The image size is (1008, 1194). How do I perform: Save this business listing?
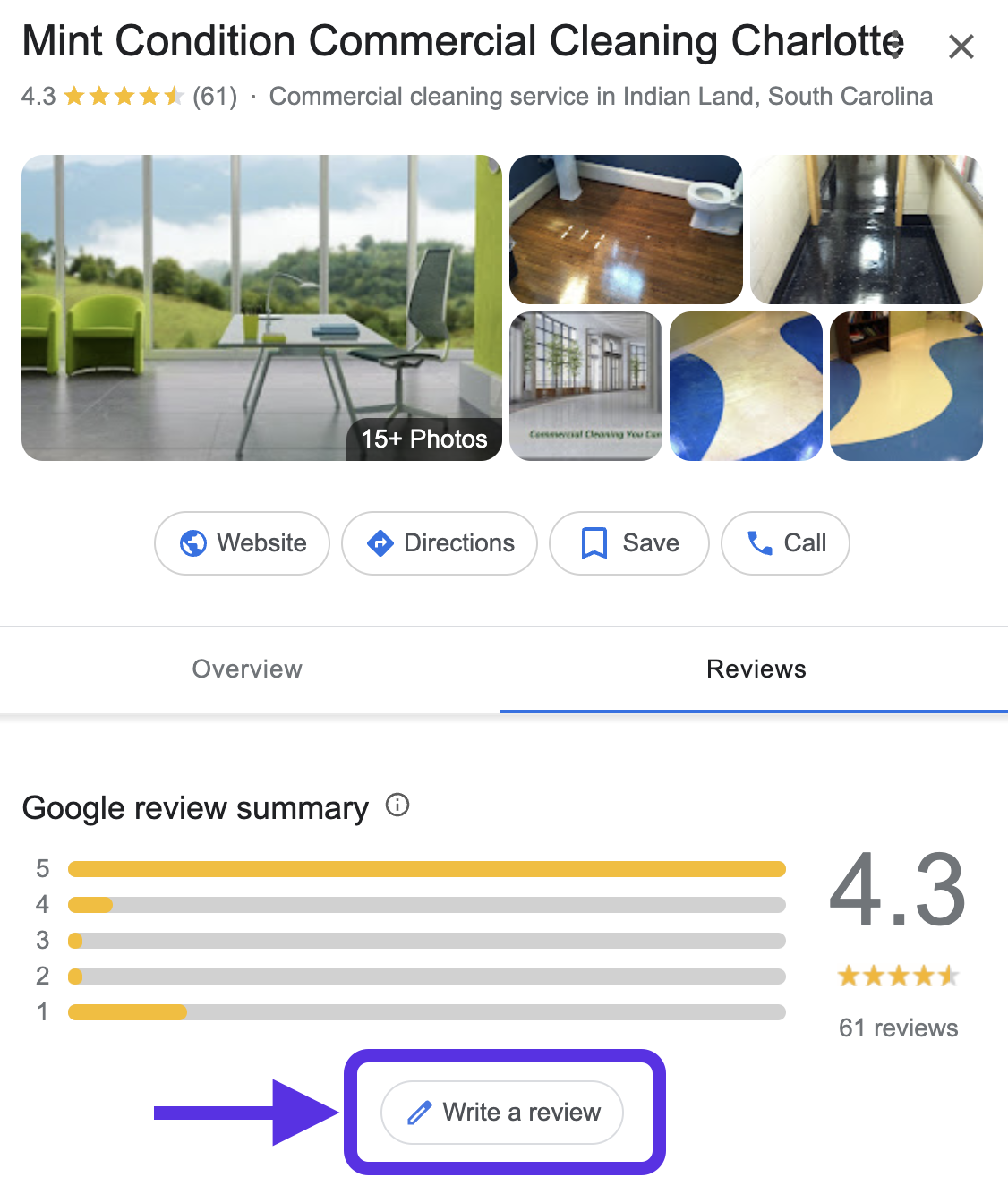pyautogui.click(x=629, y=543)
